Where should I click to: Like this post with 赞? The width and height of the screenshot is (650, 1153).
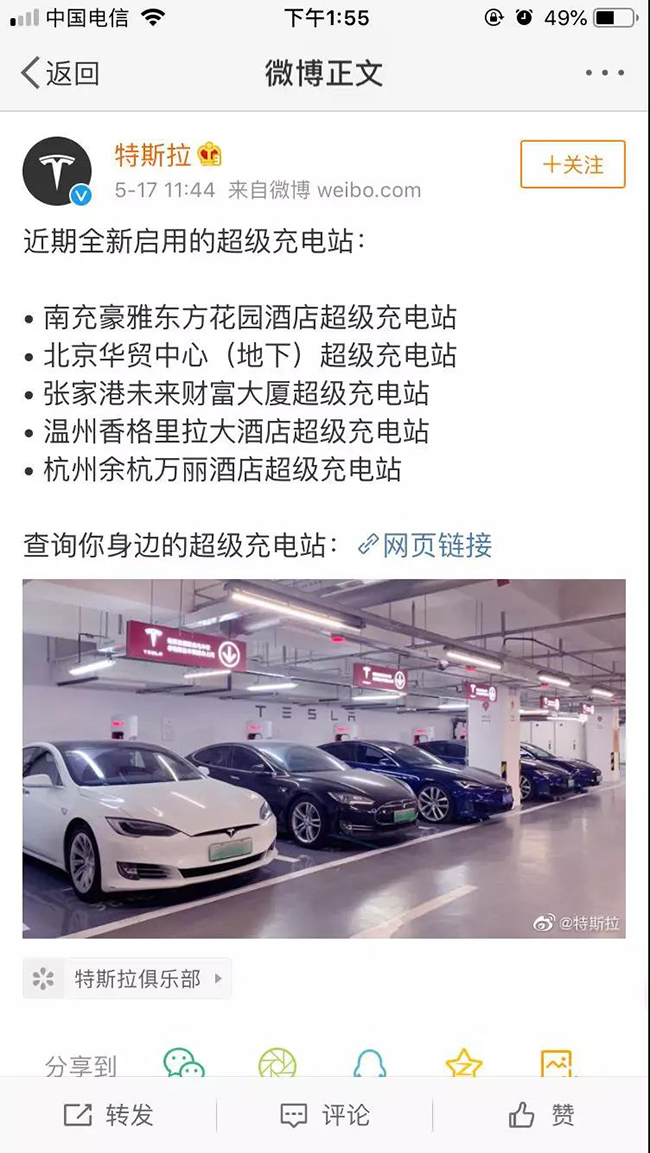click(x=541, y=1115)
